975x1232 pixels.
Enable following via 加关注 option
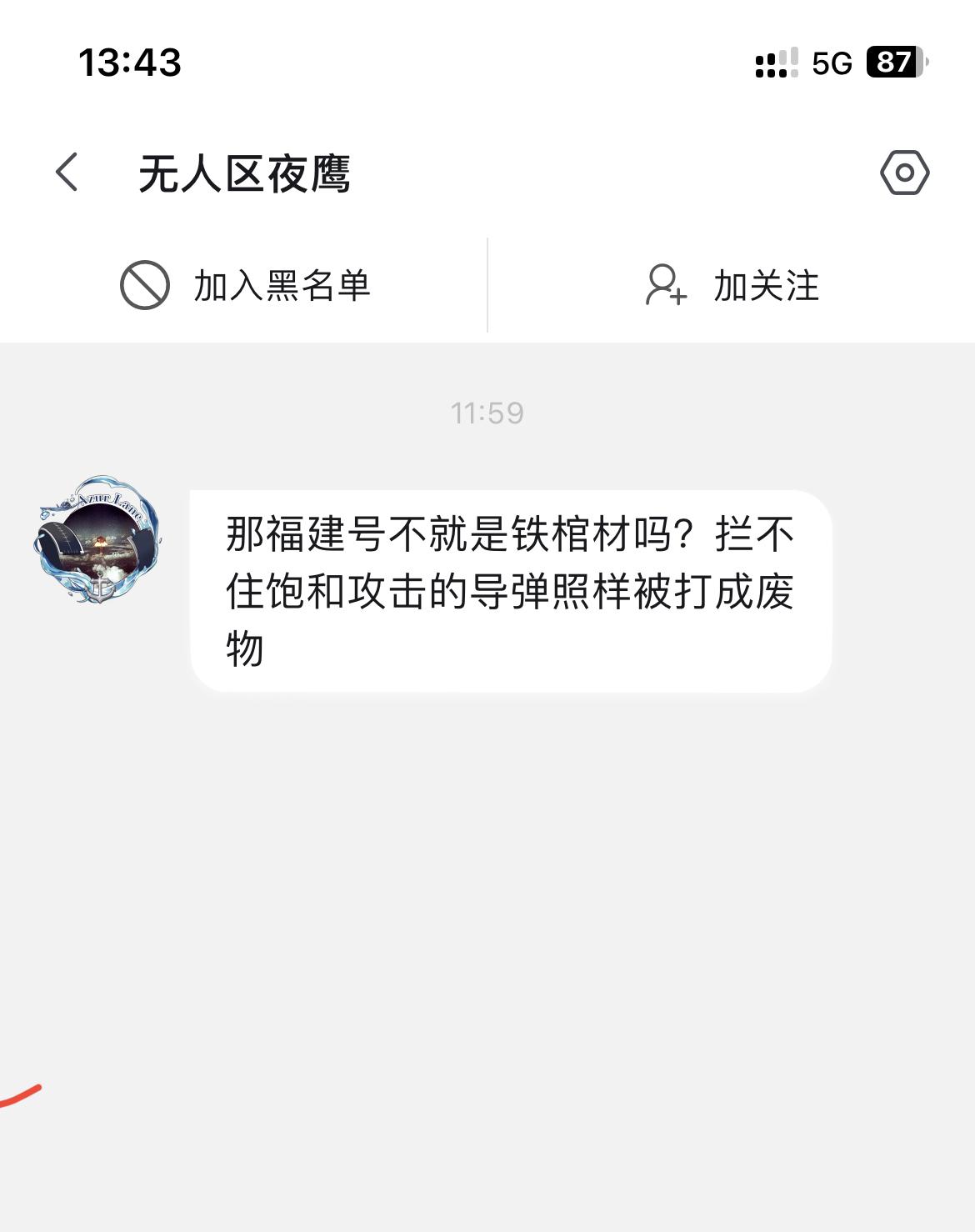tap(767, 285)
